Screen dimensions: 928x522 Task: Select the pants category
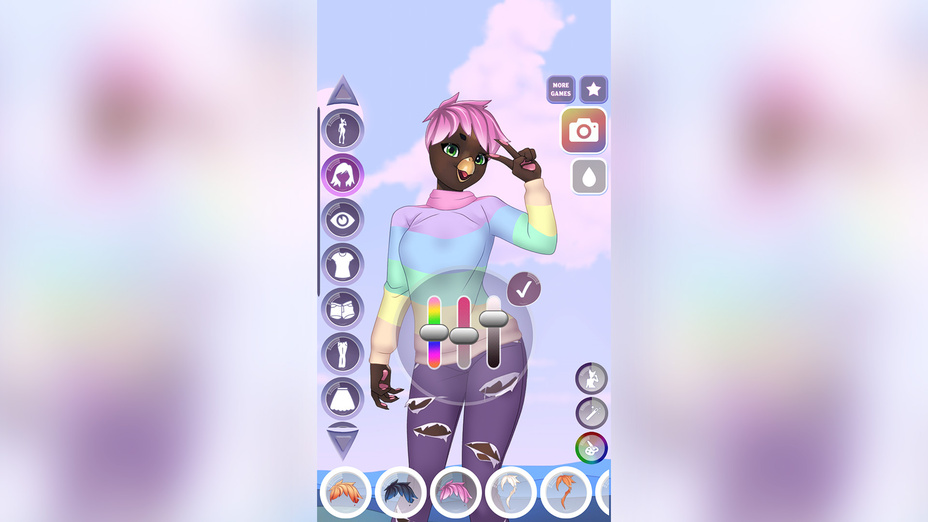(342, 353)
